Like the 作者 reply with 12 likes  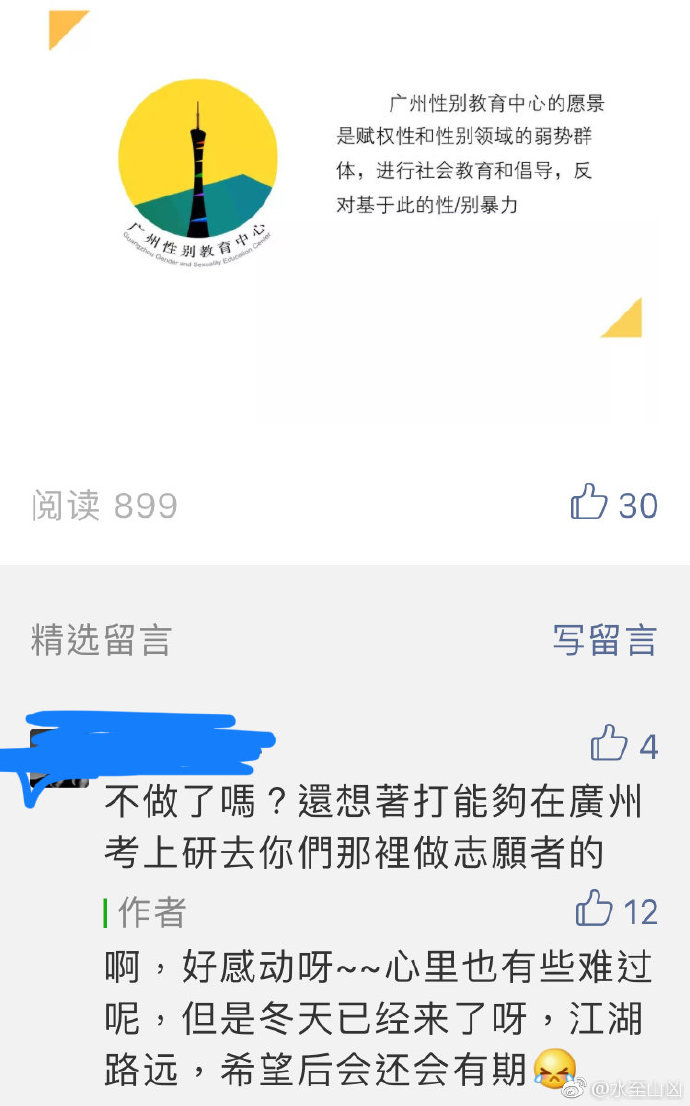pos(594,909)
